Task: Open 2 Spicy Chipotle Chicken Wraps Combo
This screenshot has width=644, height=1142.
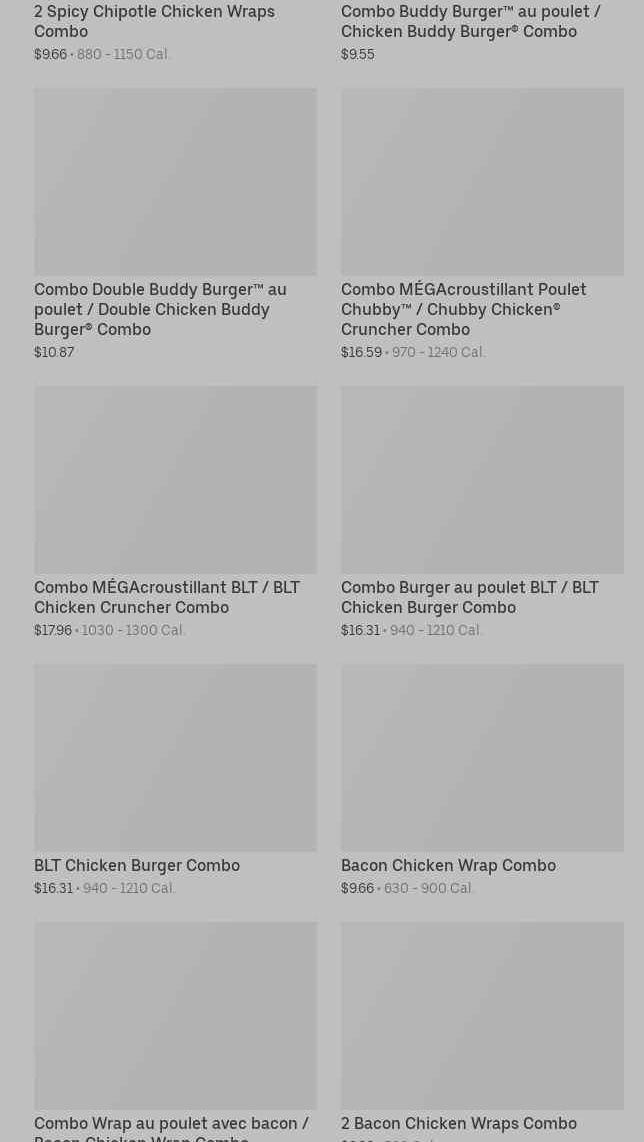Action: click(154, 21)
